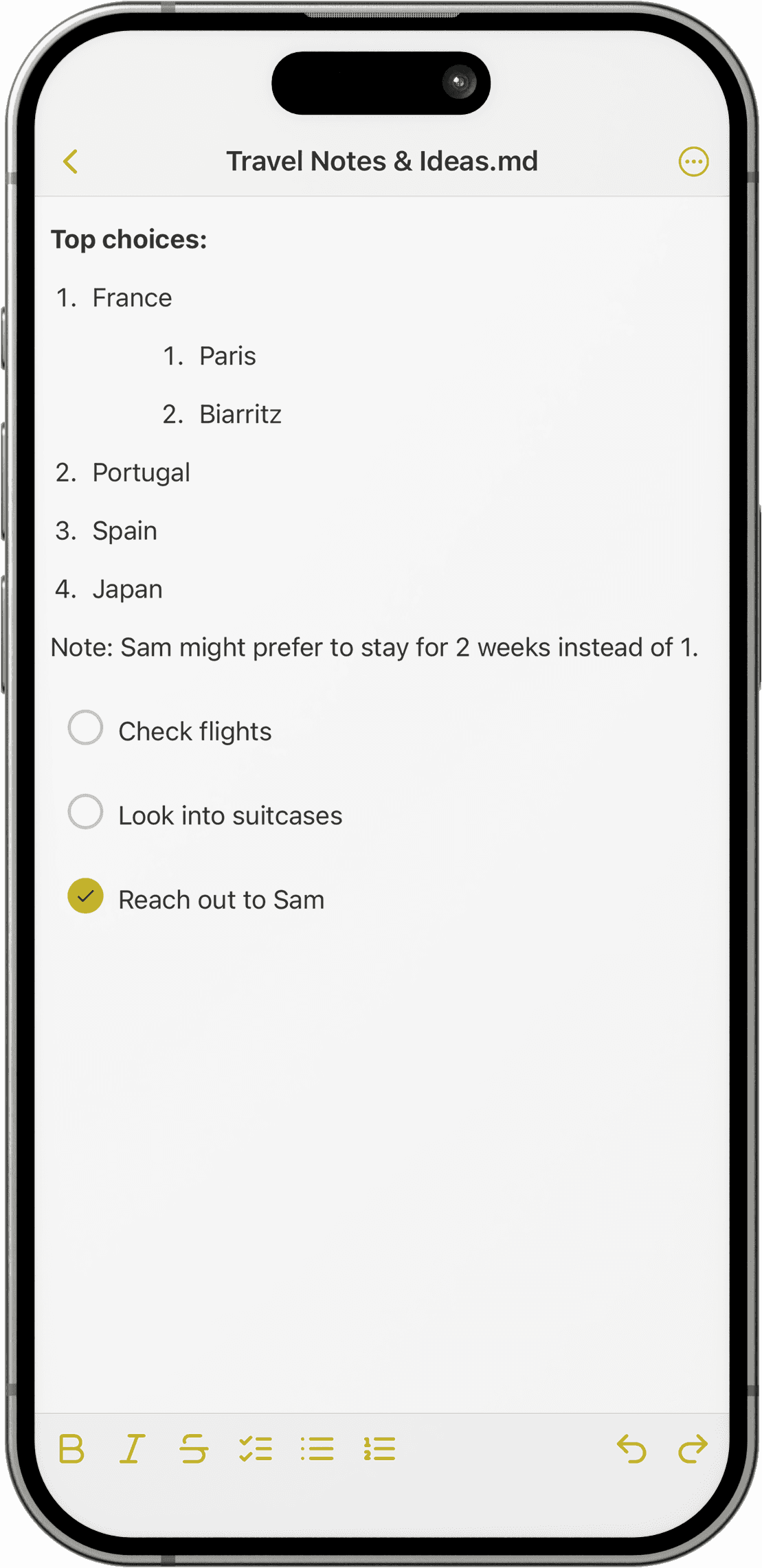The height and width of the screenshot is (1568, 762).
Task: Open the more options ellipsis menu
Action: [x=693, y=162]
